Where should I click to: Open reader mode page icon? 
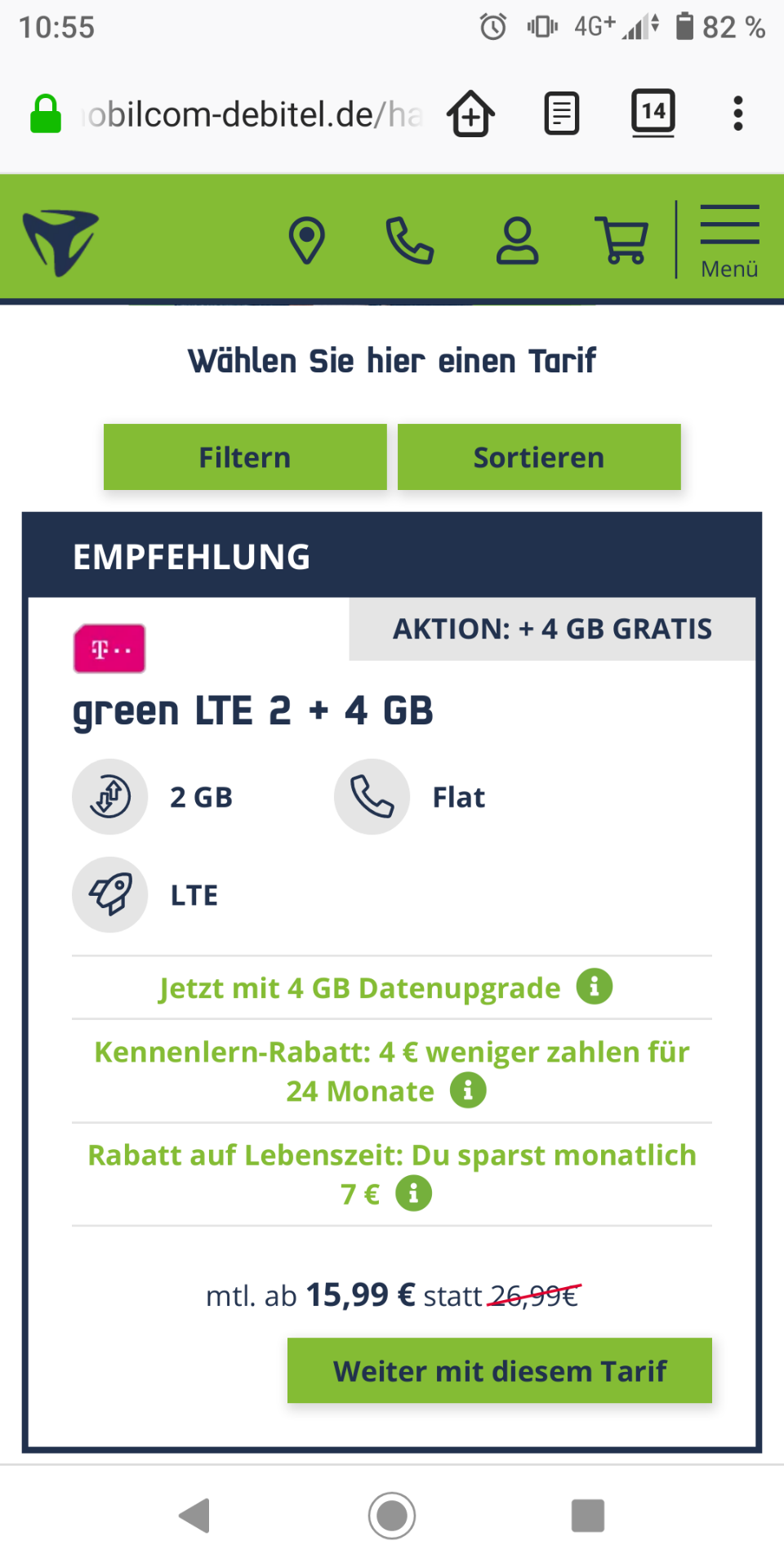coord(562,114)
